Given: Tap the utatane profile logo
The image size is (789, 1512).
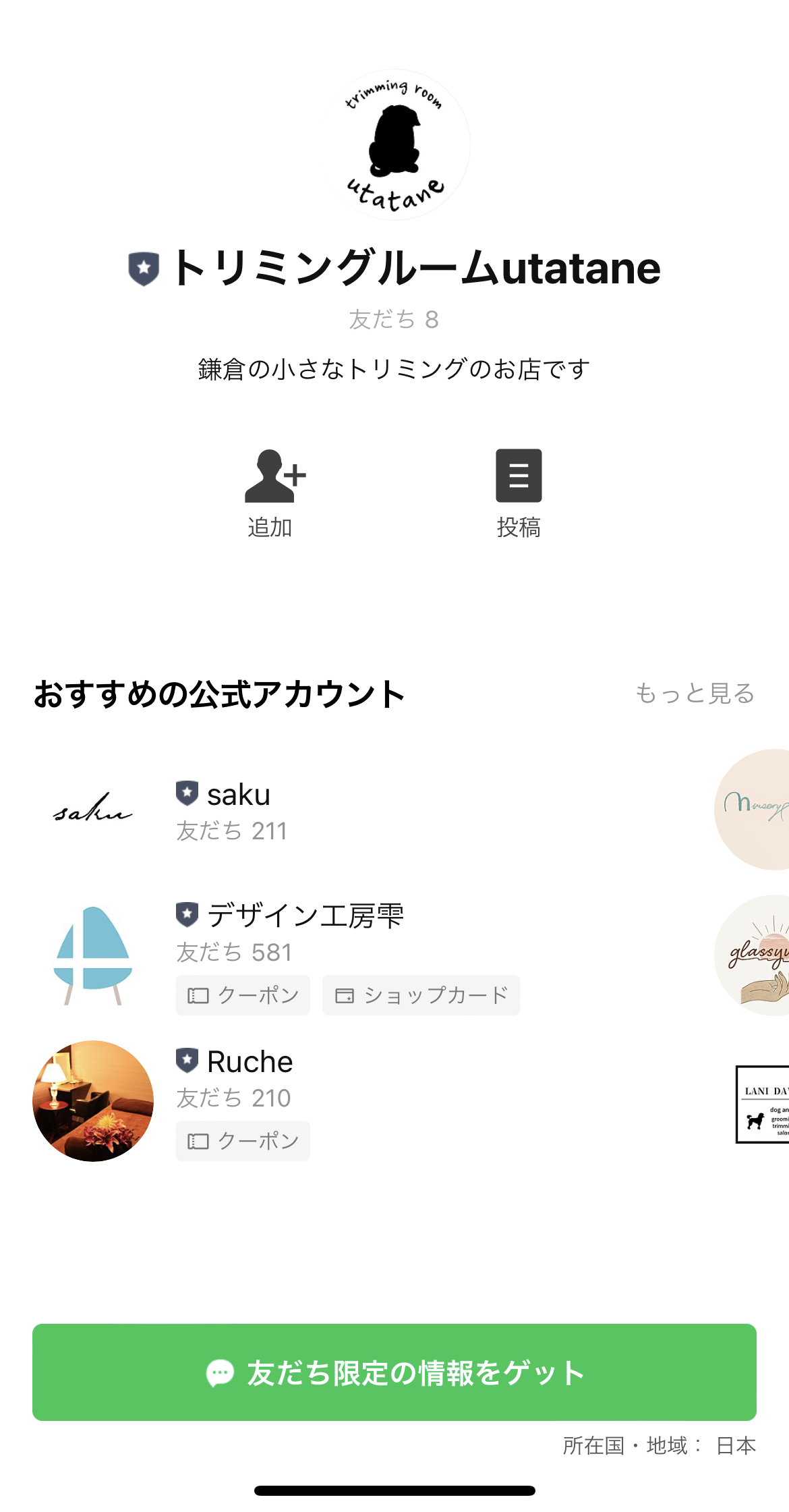Looking at the screenshot, I should 394,144.
